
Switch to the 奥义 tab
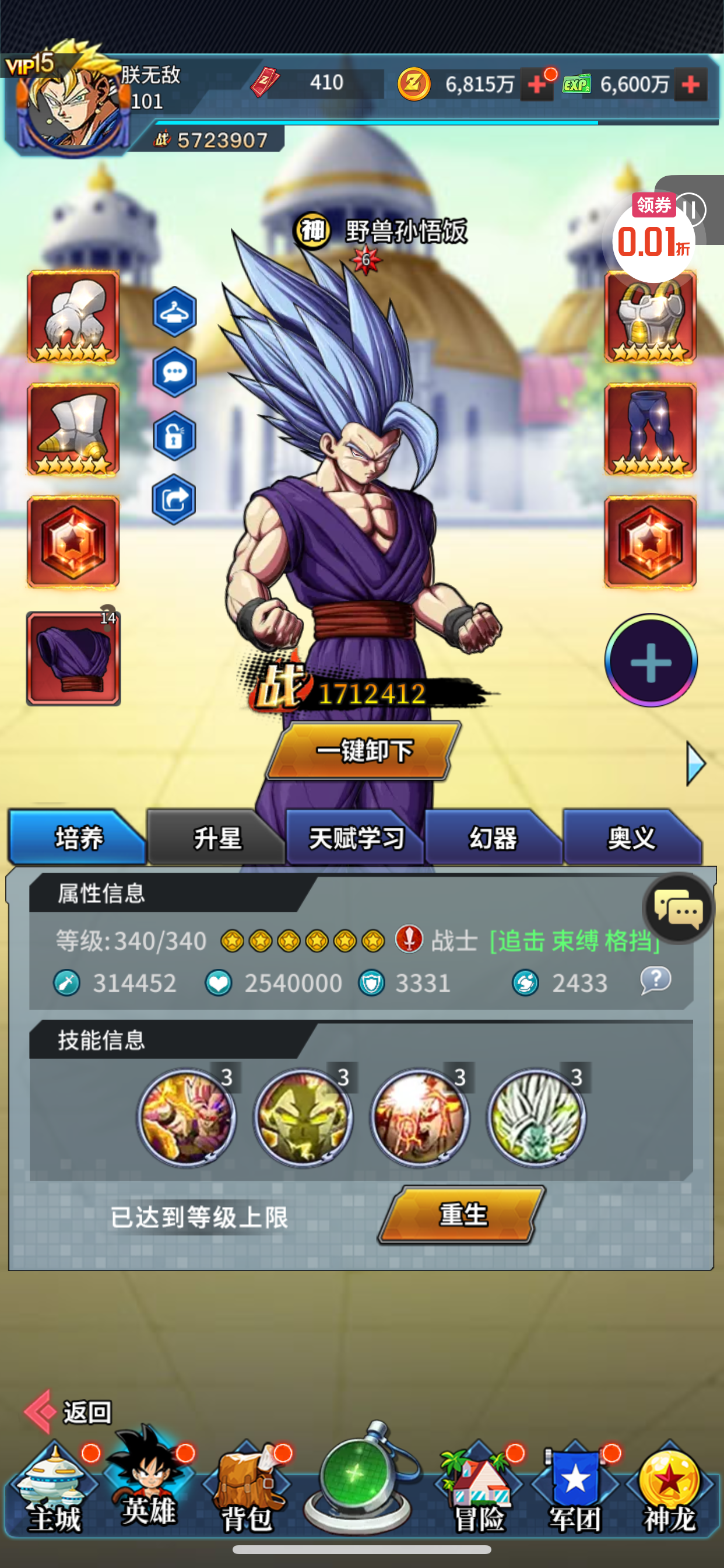631,838
